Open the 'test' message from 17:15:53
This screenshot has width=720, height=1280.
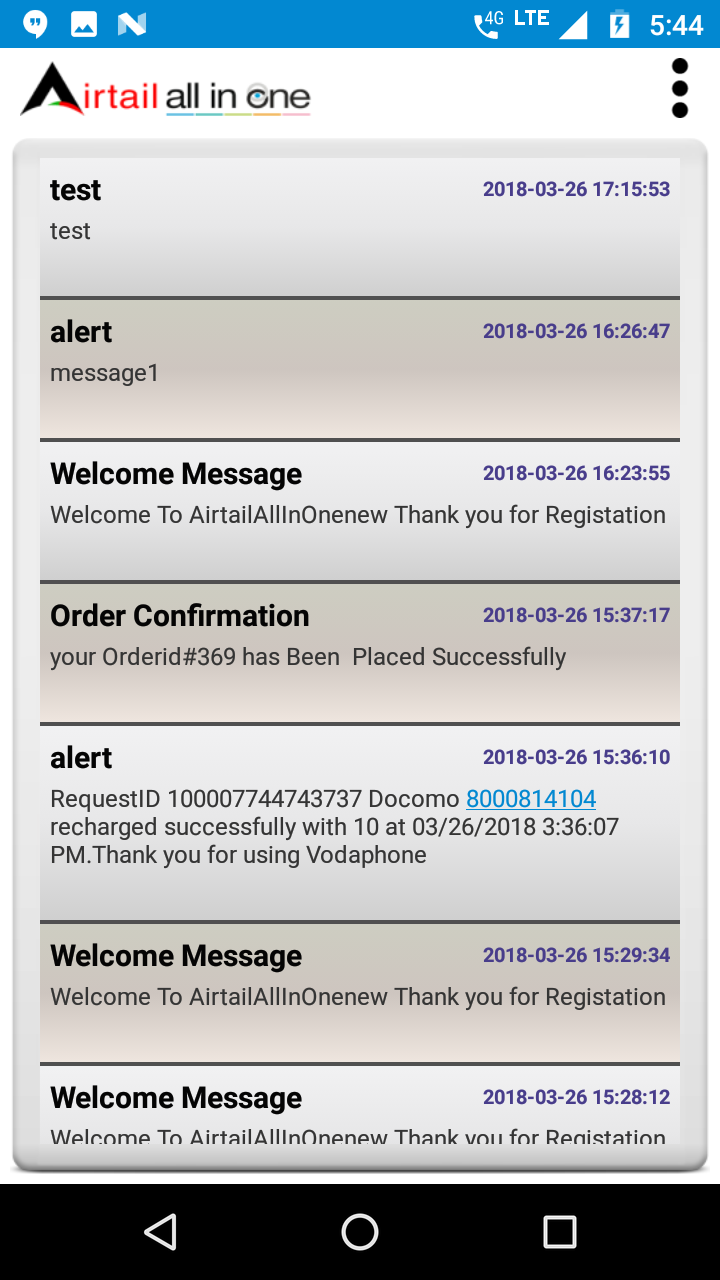(x=360, y=227)
